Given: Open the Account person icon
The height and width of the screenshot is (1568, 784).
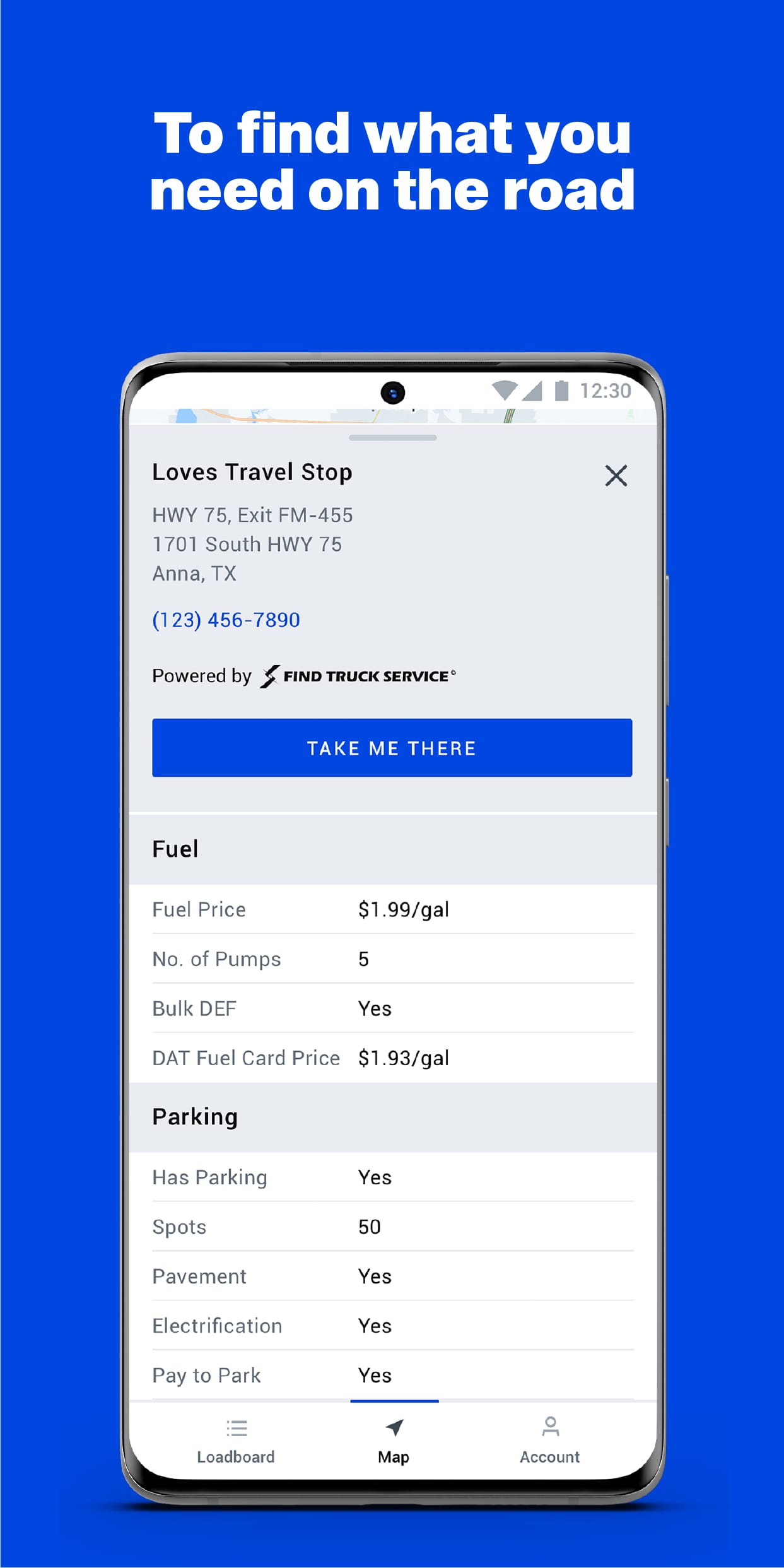Looking at the screenshot, I should coord(549,1428).
